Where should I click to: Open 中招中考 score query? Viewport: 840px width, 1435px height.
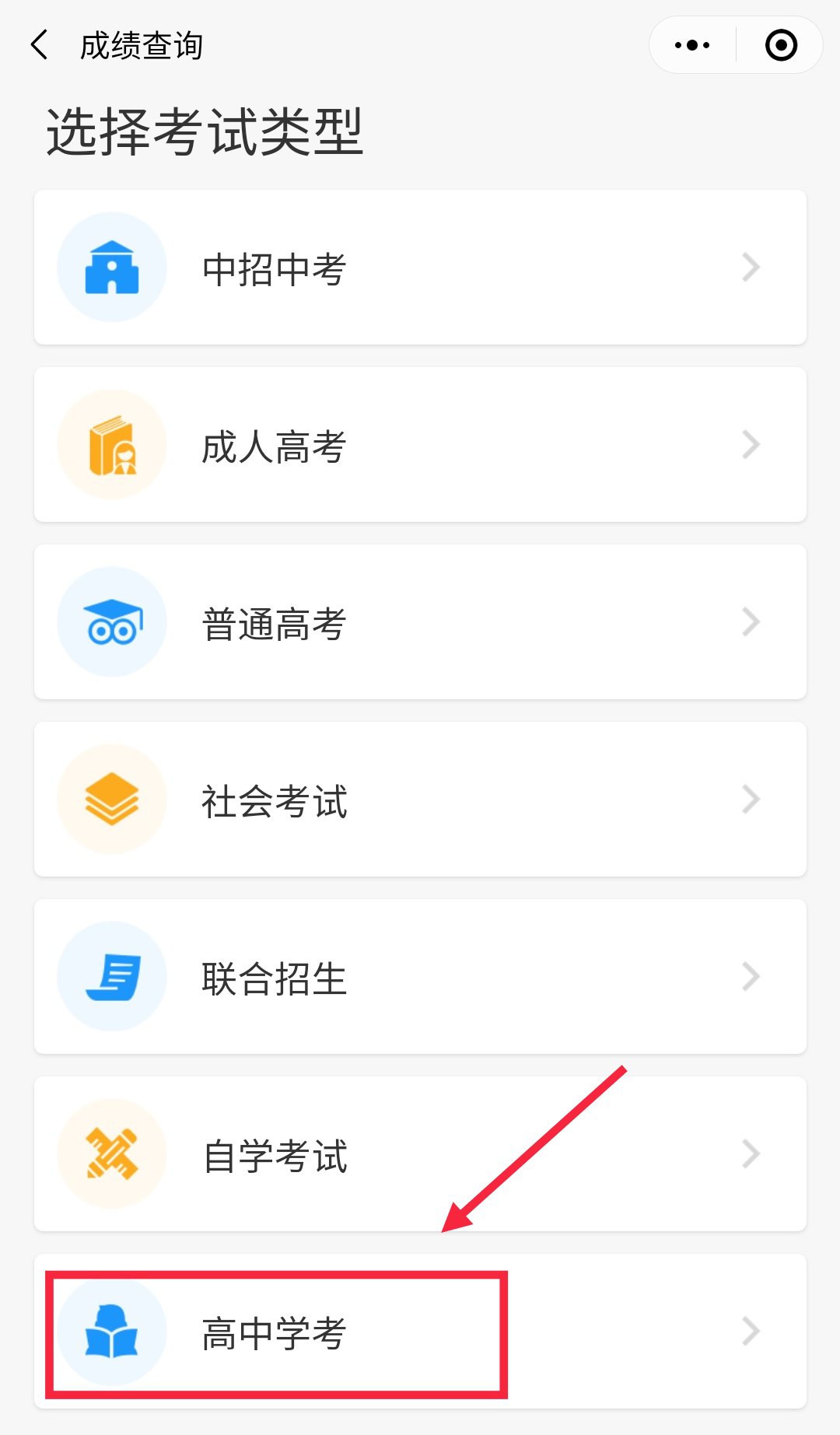pyautogui.click(x=420, y=268)
